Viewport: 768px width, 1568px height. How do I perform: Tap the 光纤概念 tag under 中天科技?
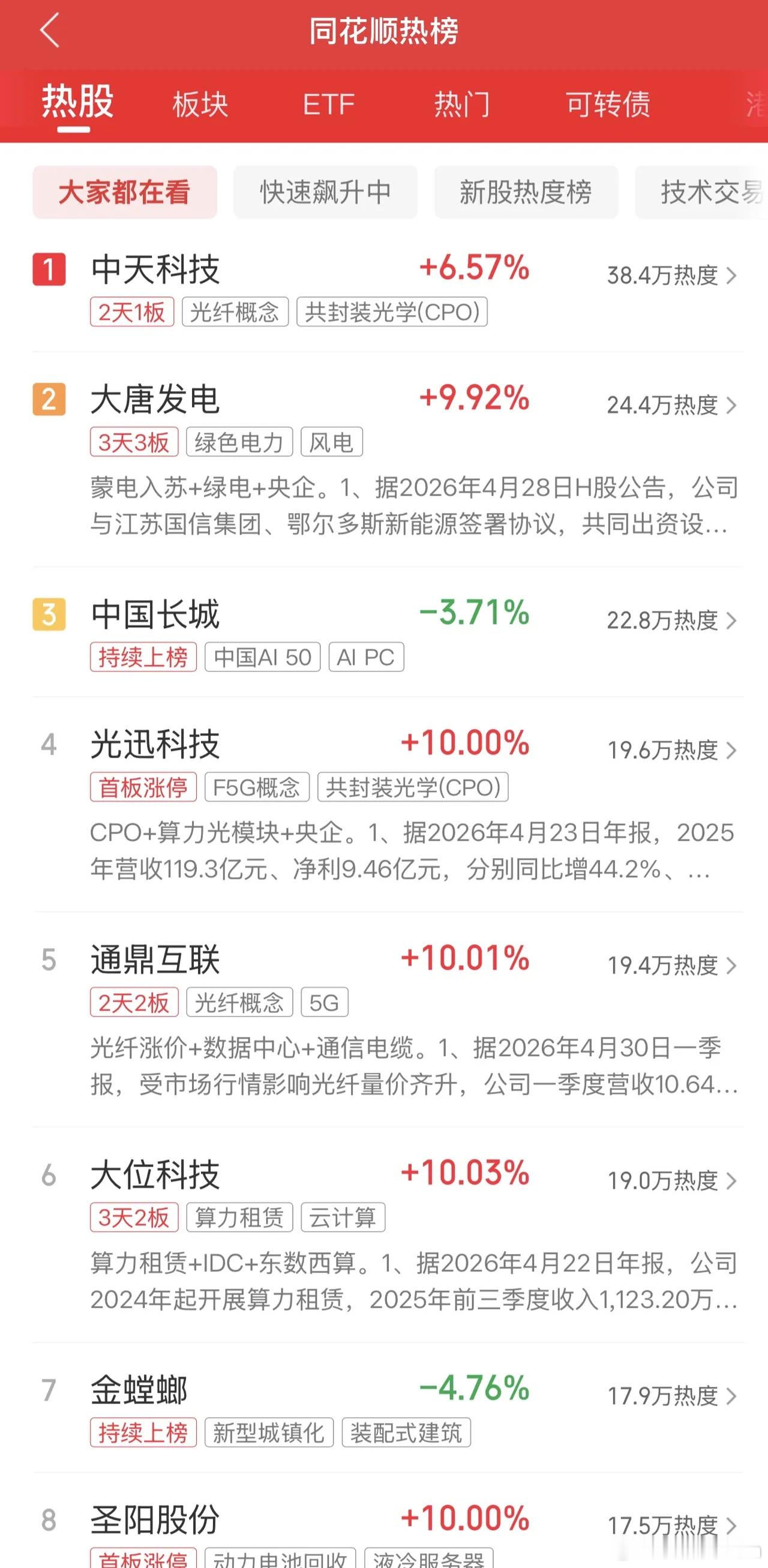click(x=235, y=312)
